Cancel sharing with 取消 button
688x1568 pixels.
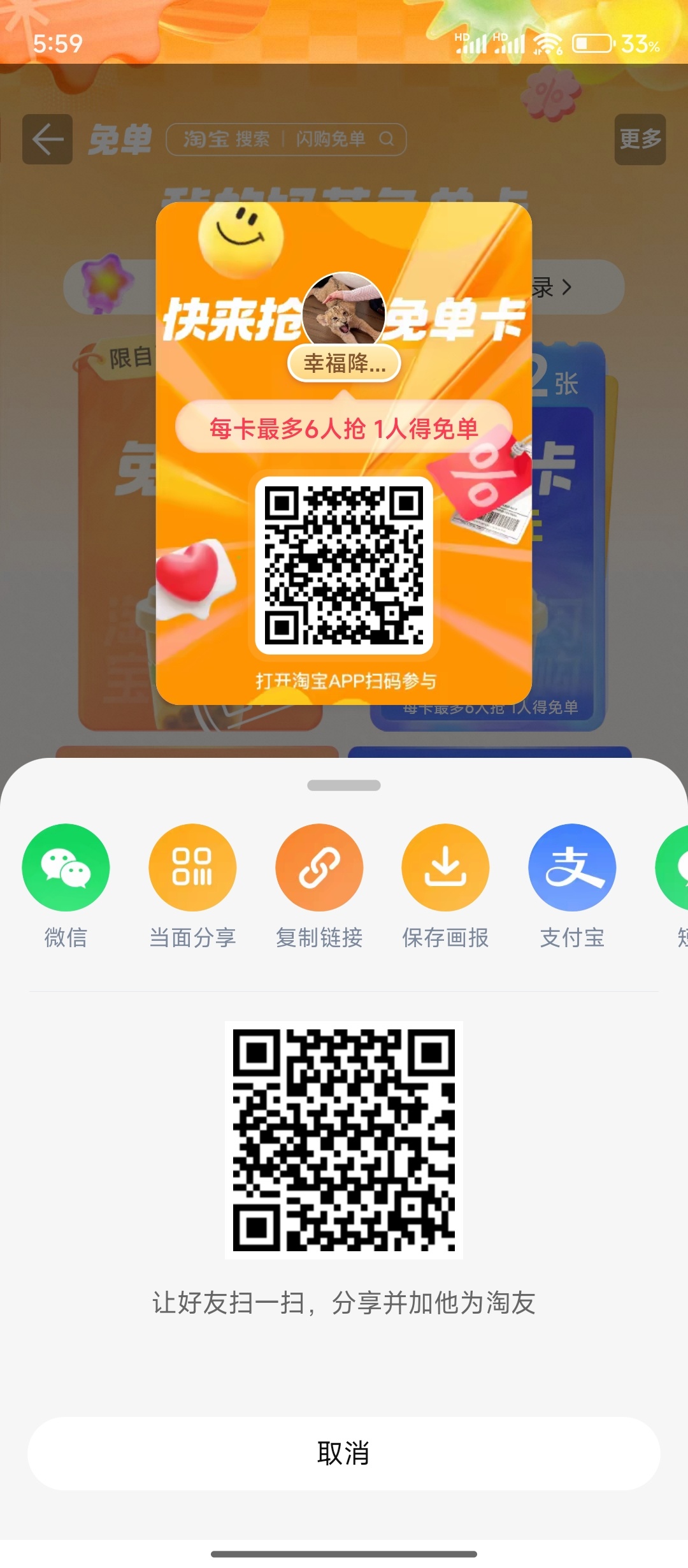[x=343, y=1453]
